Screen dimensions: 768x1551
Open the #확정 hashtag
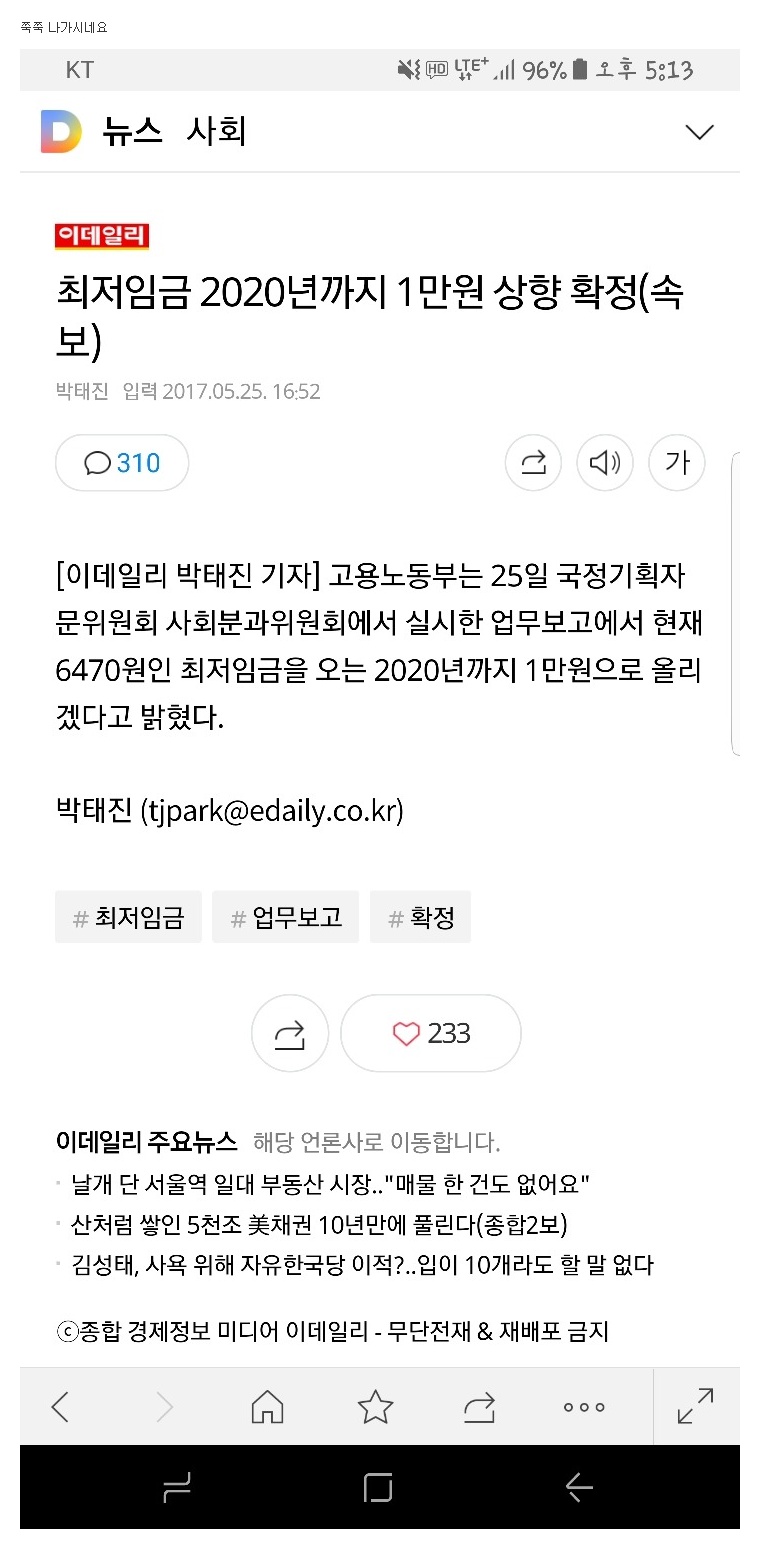[420, 917]
